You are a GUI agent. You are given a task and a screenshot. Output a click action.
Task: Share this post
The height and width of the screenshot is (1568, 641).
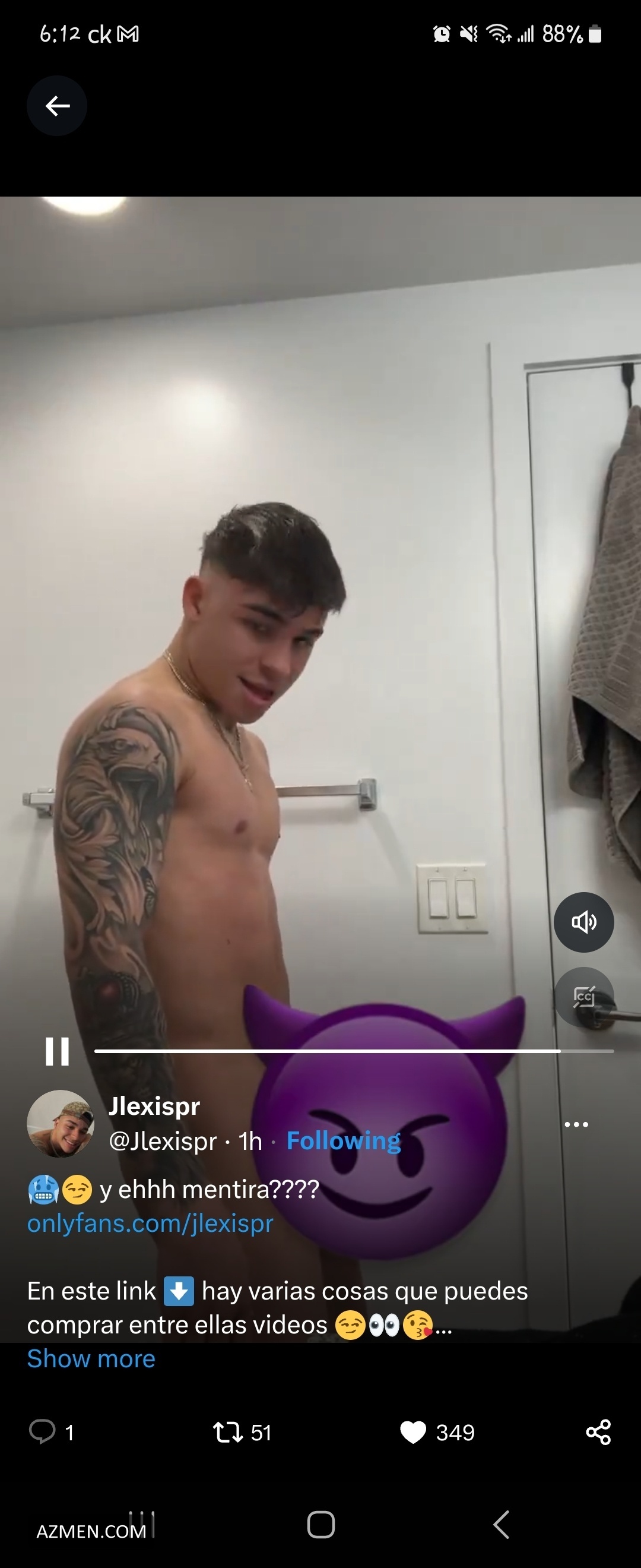tap(598, 1432)
